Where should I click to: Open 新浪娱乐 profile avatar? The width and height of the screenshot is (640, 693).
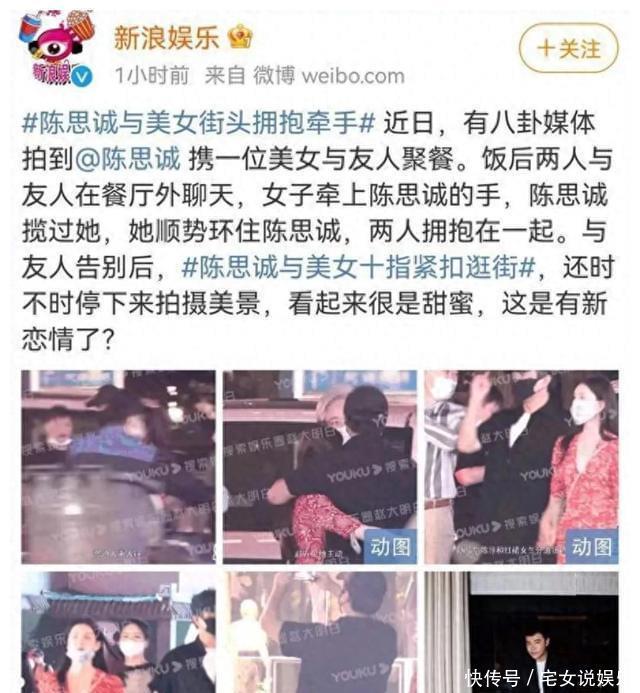click(x=57, y=48)
